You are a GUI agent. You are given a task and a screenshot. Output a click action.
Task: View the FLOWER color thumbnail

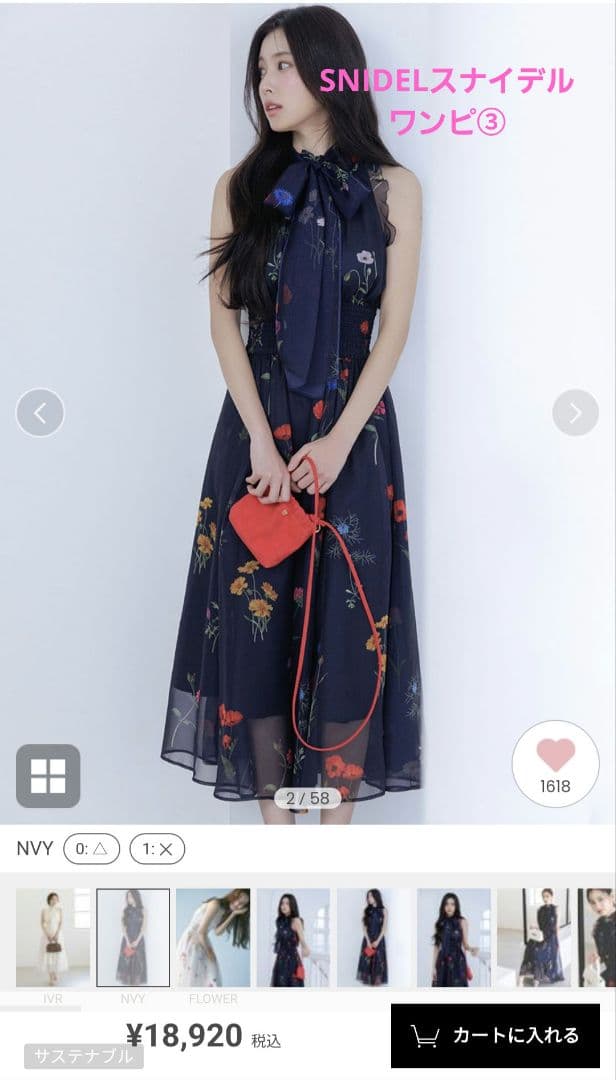click(x=213, y=938)
